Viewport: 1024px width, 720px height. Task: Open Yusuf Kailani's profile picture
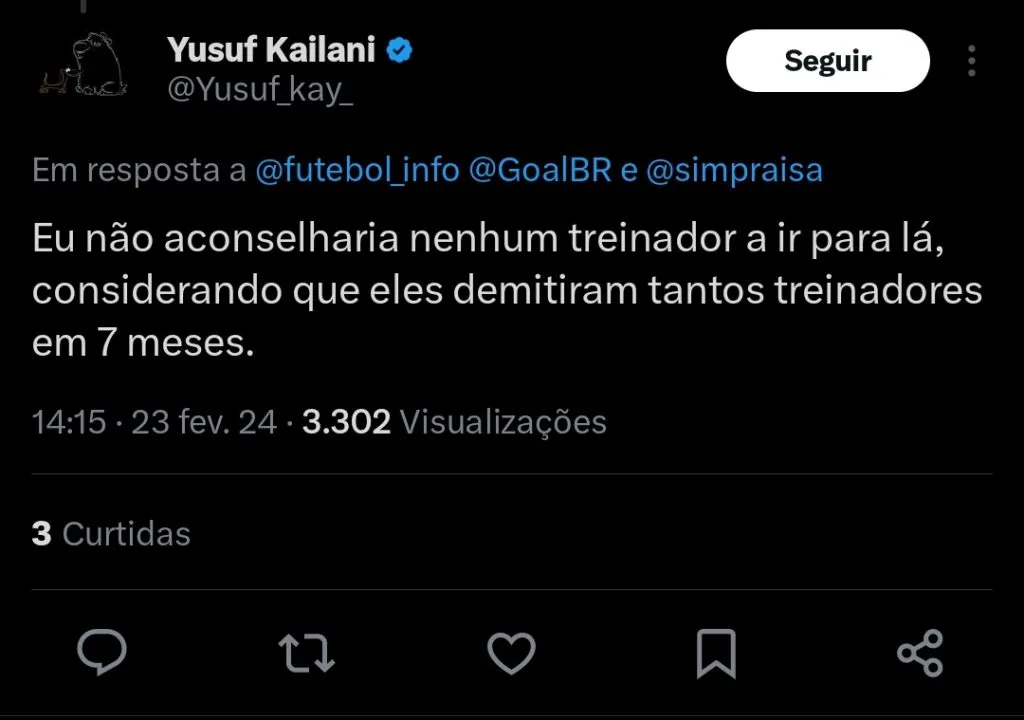click(83, 66)
